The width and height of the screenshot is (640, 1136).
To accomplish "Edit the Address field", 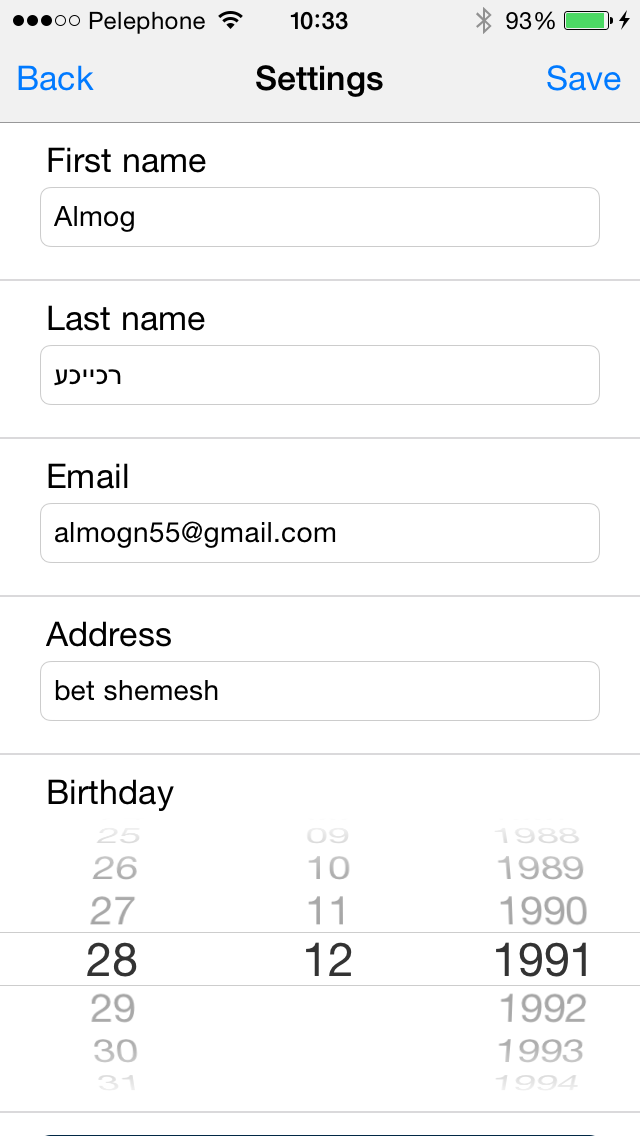I will [320, 691].
